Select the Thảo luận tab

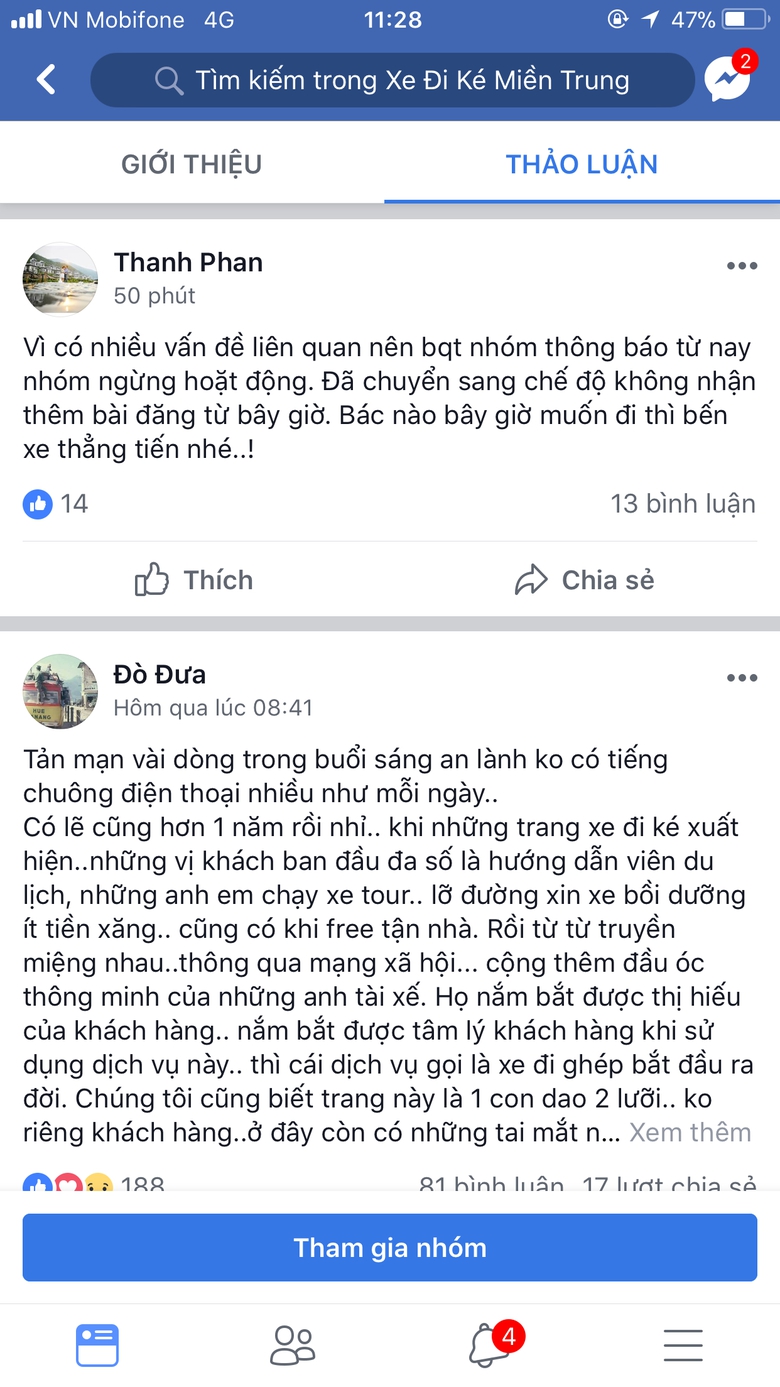click(582, 164)
